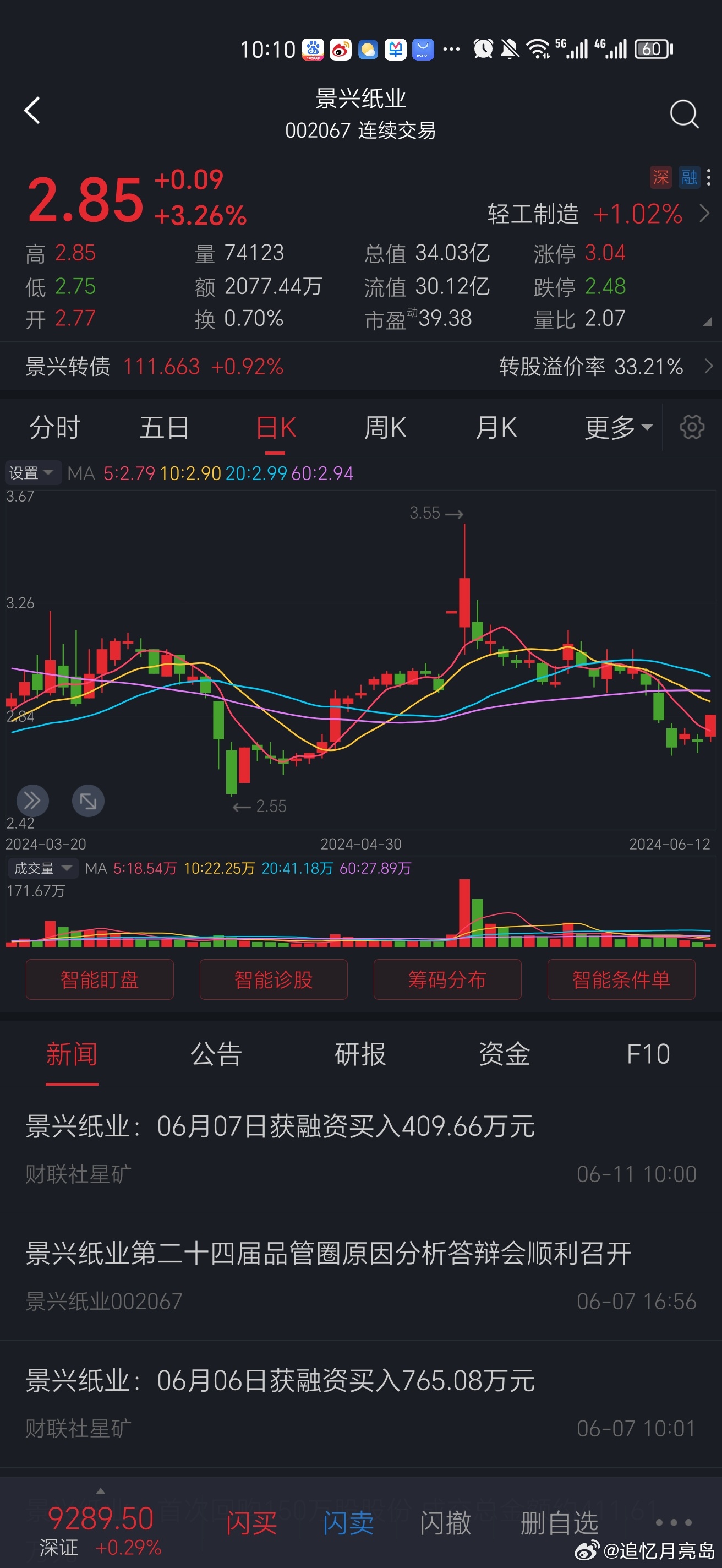This screenshot has width=722, height=1568.
Task: Tap the 智能诊股 button
Action: (274, 979)
